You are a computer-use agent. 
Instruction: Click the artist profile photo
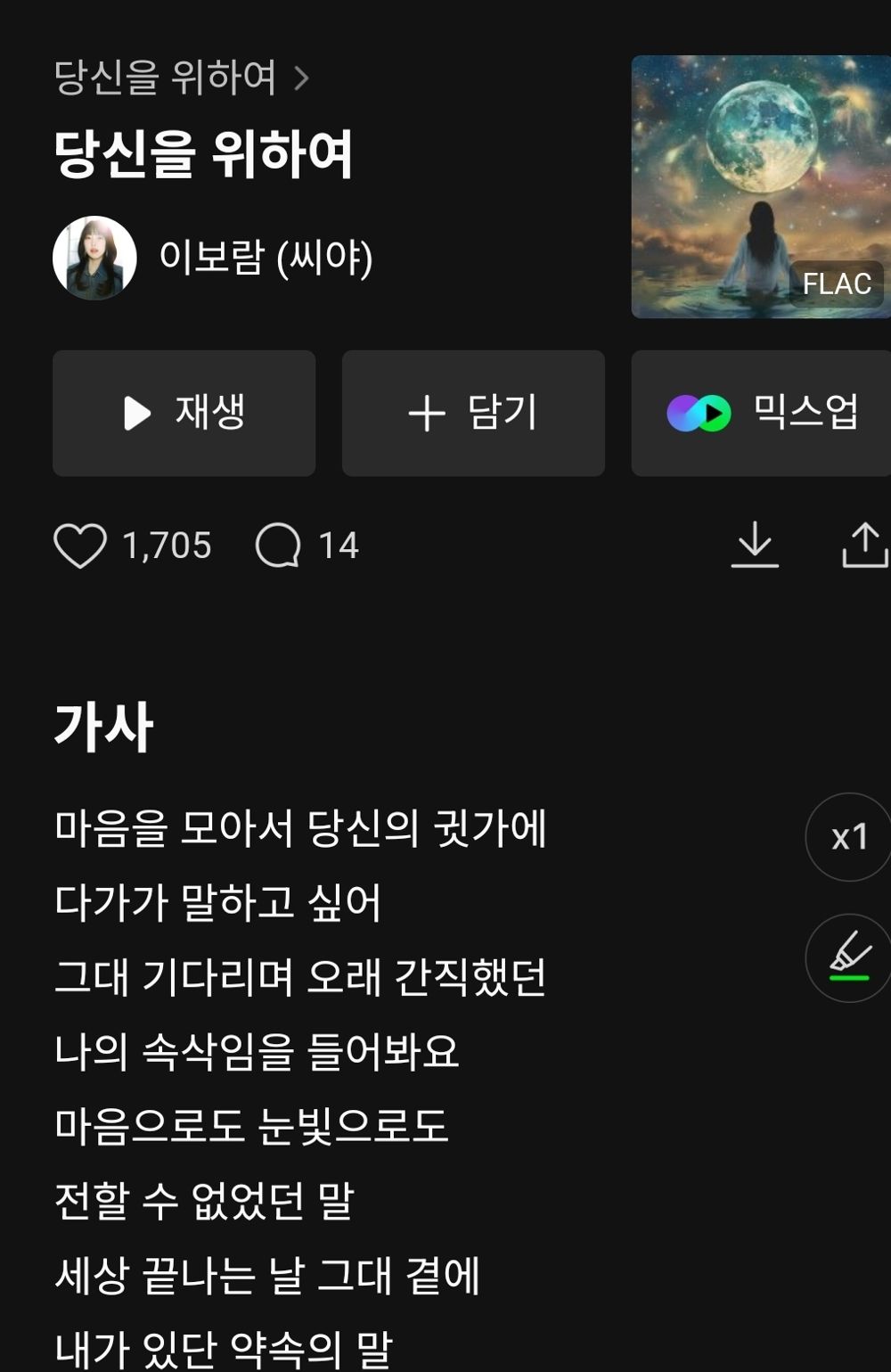94,256
